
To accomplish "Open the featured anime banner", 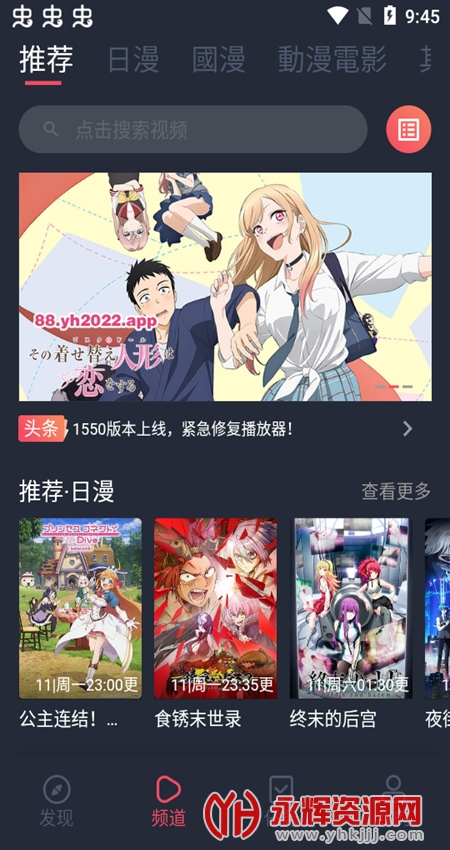I will (226, 287).
